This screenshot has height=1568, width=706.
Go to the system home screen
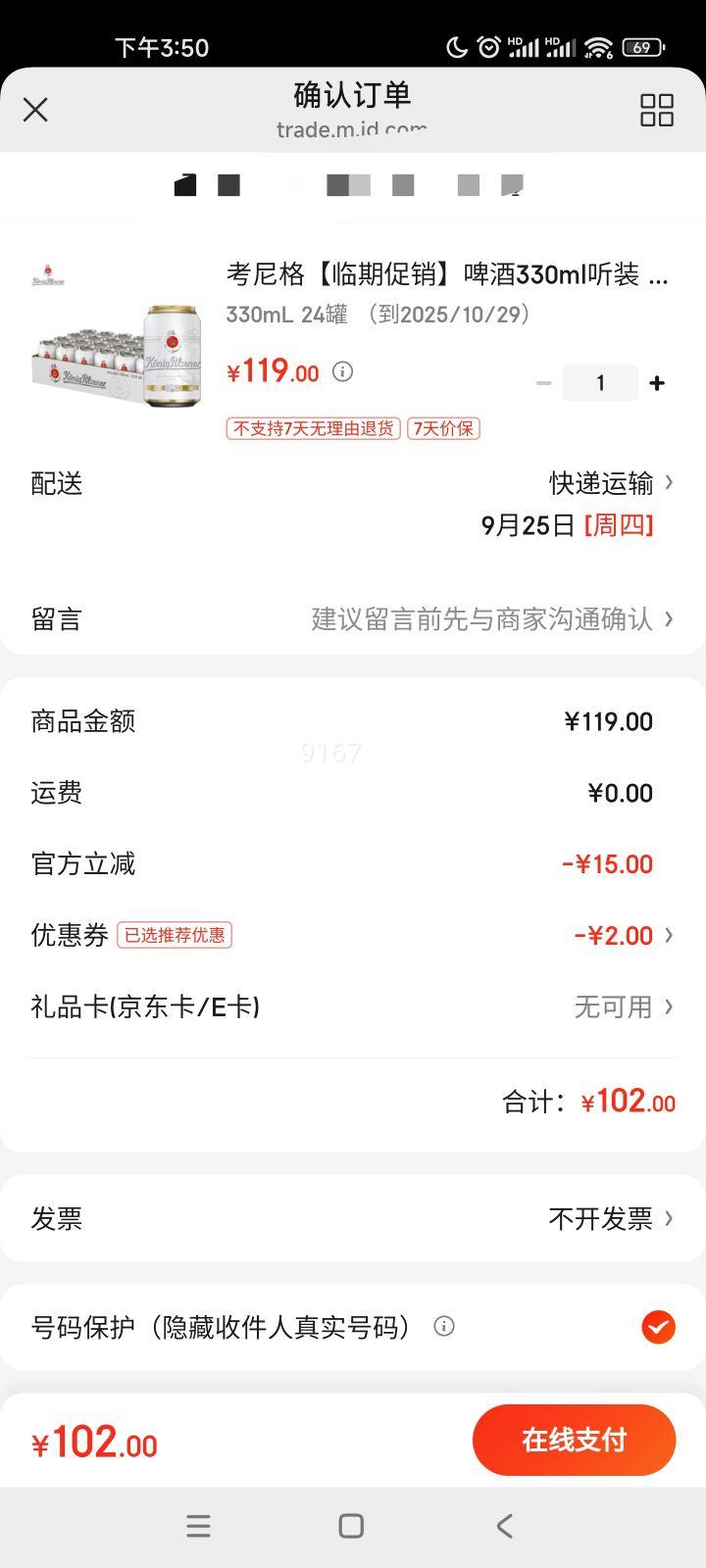(351, 1526)
